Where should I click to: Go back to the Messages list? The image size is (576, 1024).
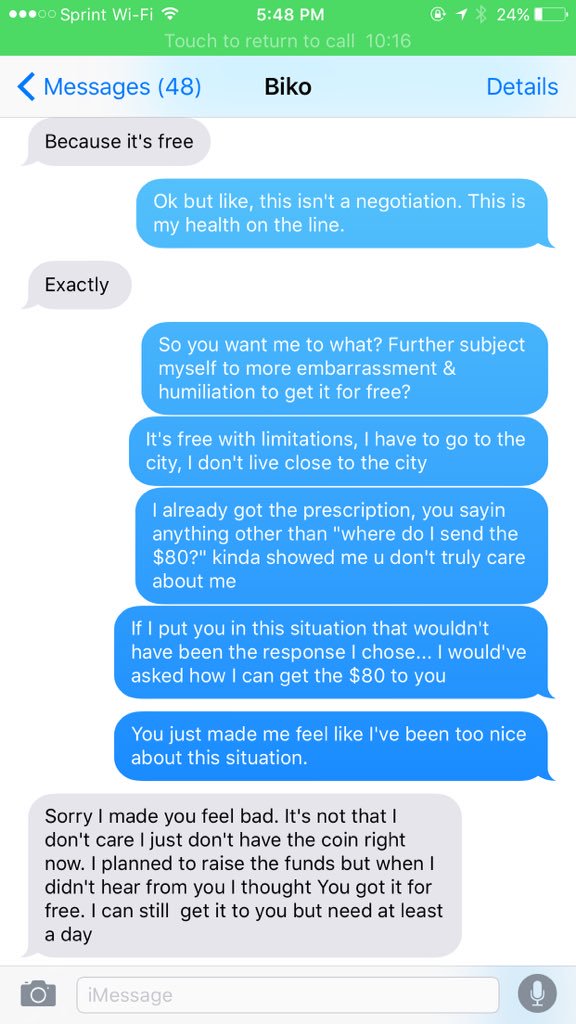tap(109, 87)
